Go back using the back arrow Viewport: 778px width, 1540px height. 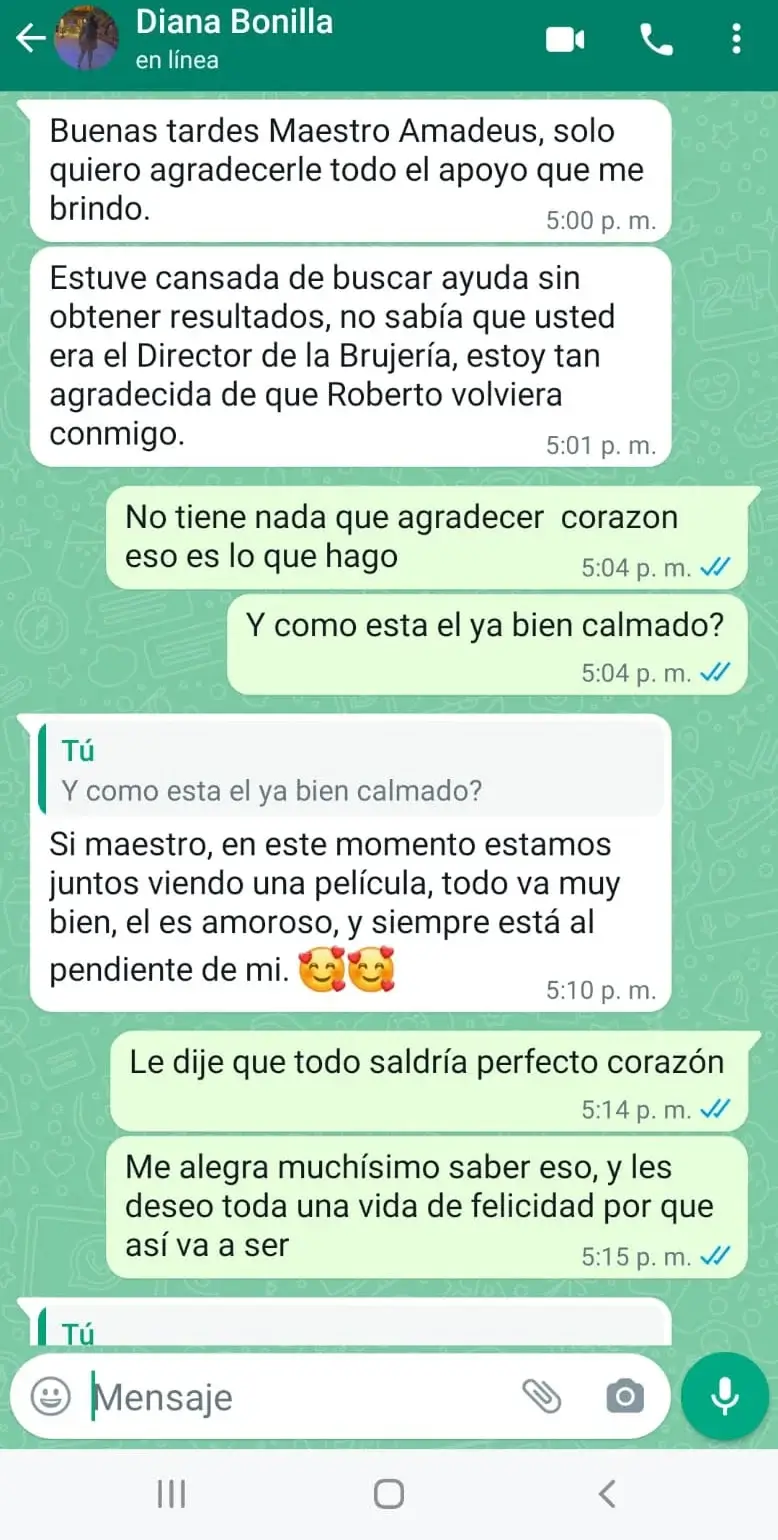pos(29,38)
